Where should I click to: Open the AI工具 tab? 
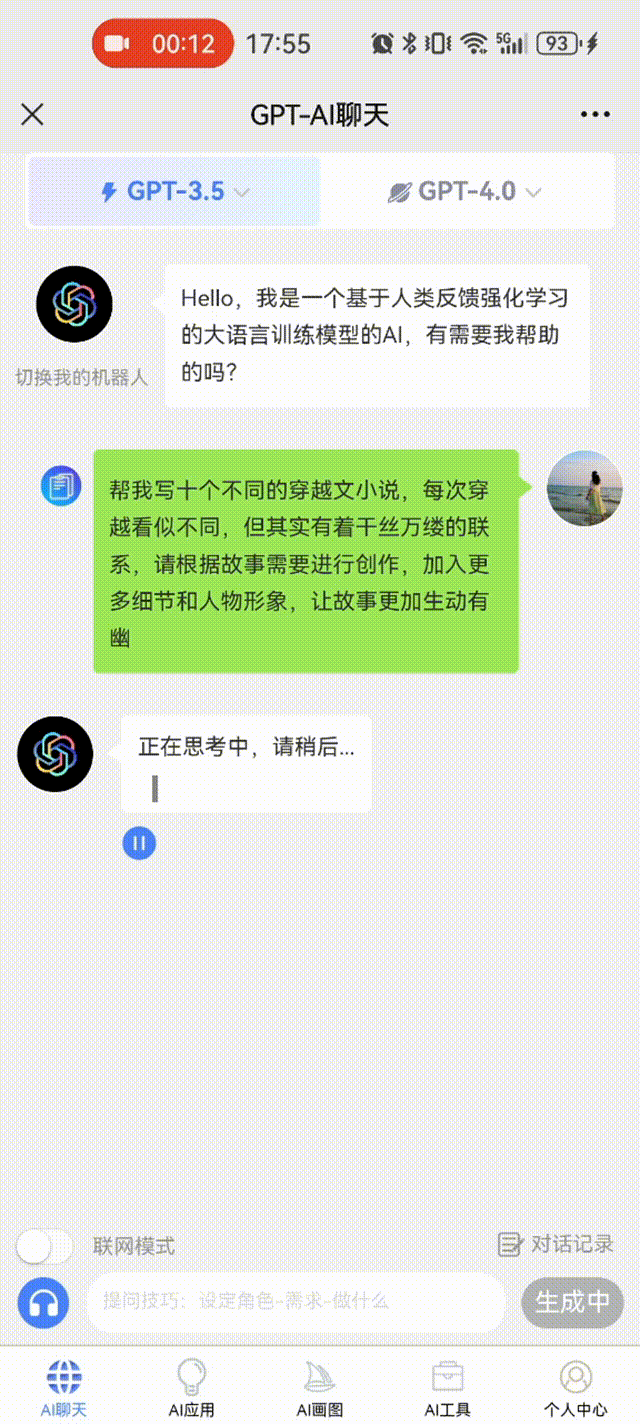(447, 1388)
